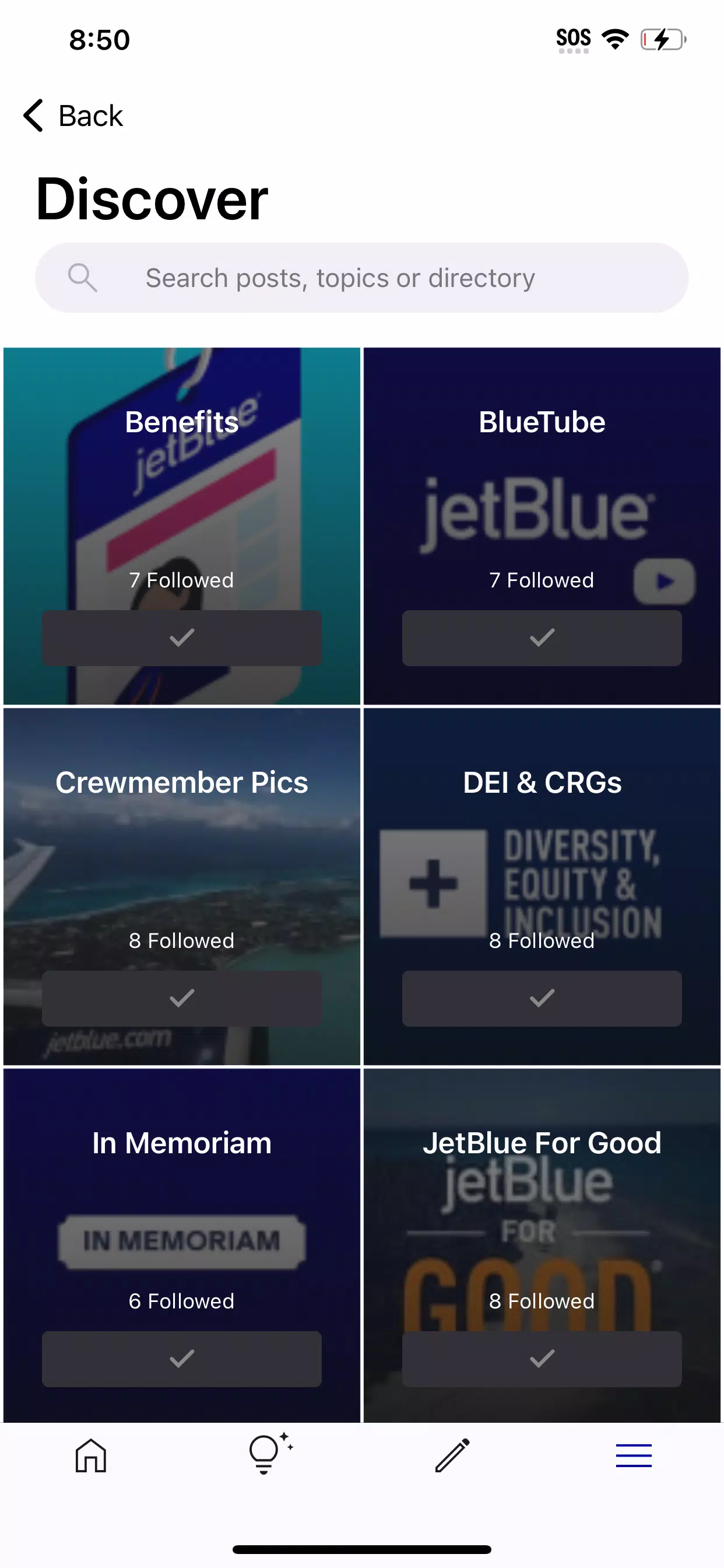Tap the search posts, topics or directory field

[361, 278]
